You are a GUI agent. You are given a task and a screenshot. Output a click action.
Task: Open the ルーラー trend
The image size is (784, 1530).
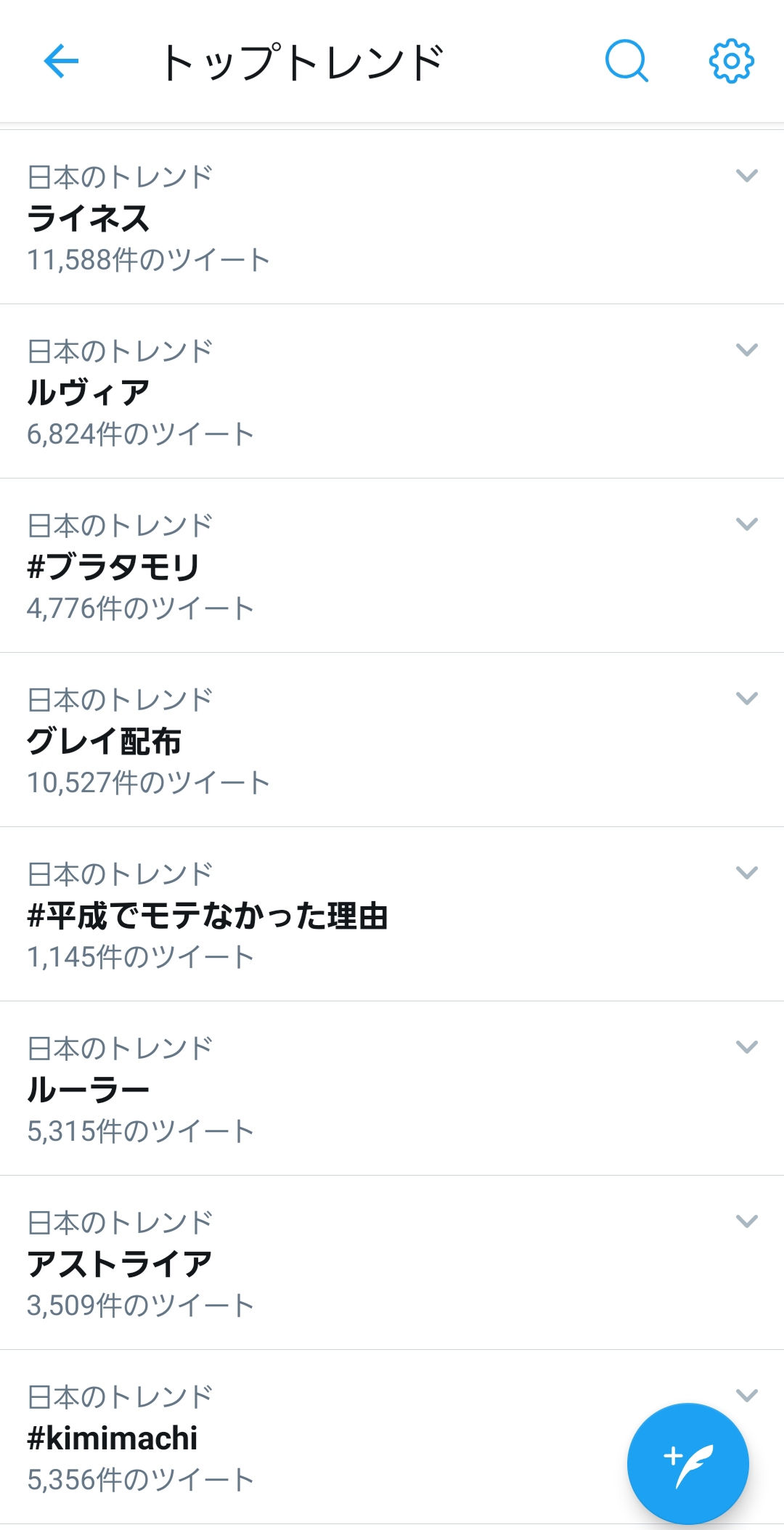click(392, 1089)
